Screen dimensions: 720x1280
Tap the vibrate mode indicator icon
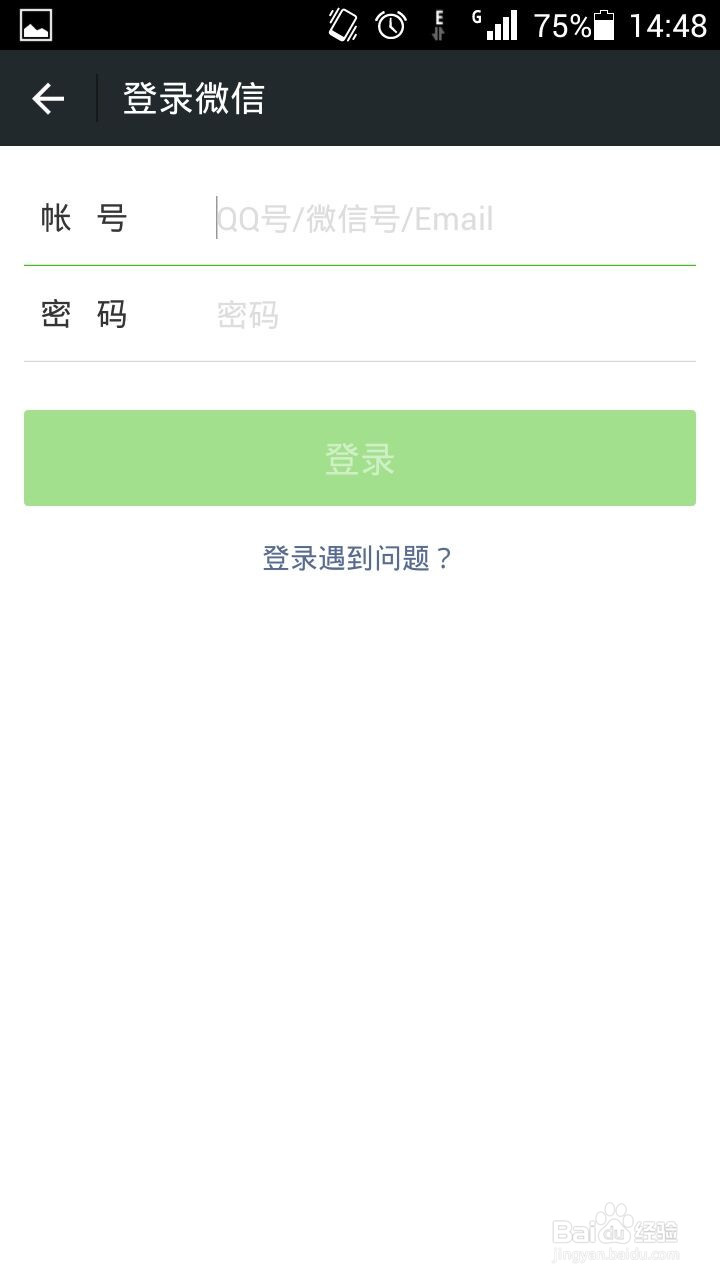coord(341,23)
